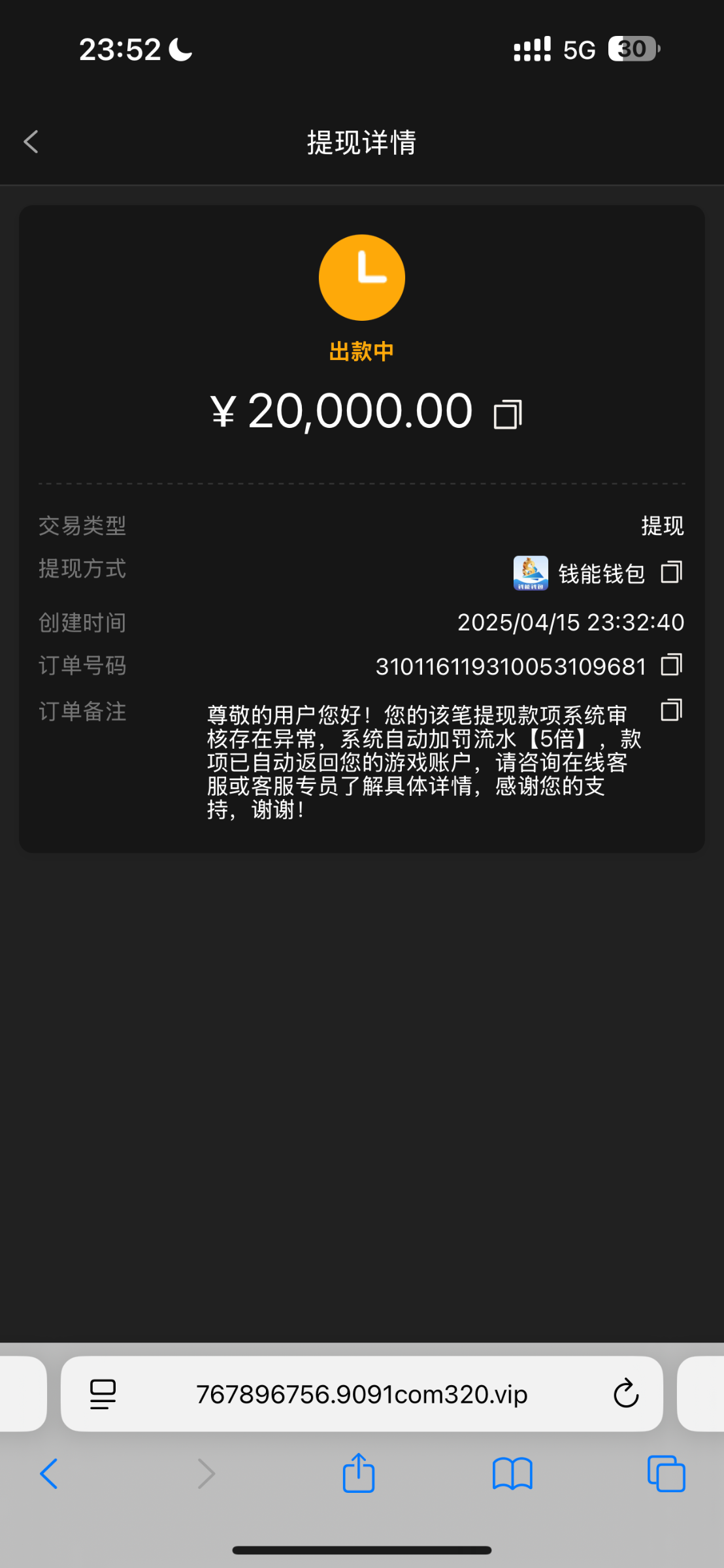Edit the address bar URL

coord(361,1394)
